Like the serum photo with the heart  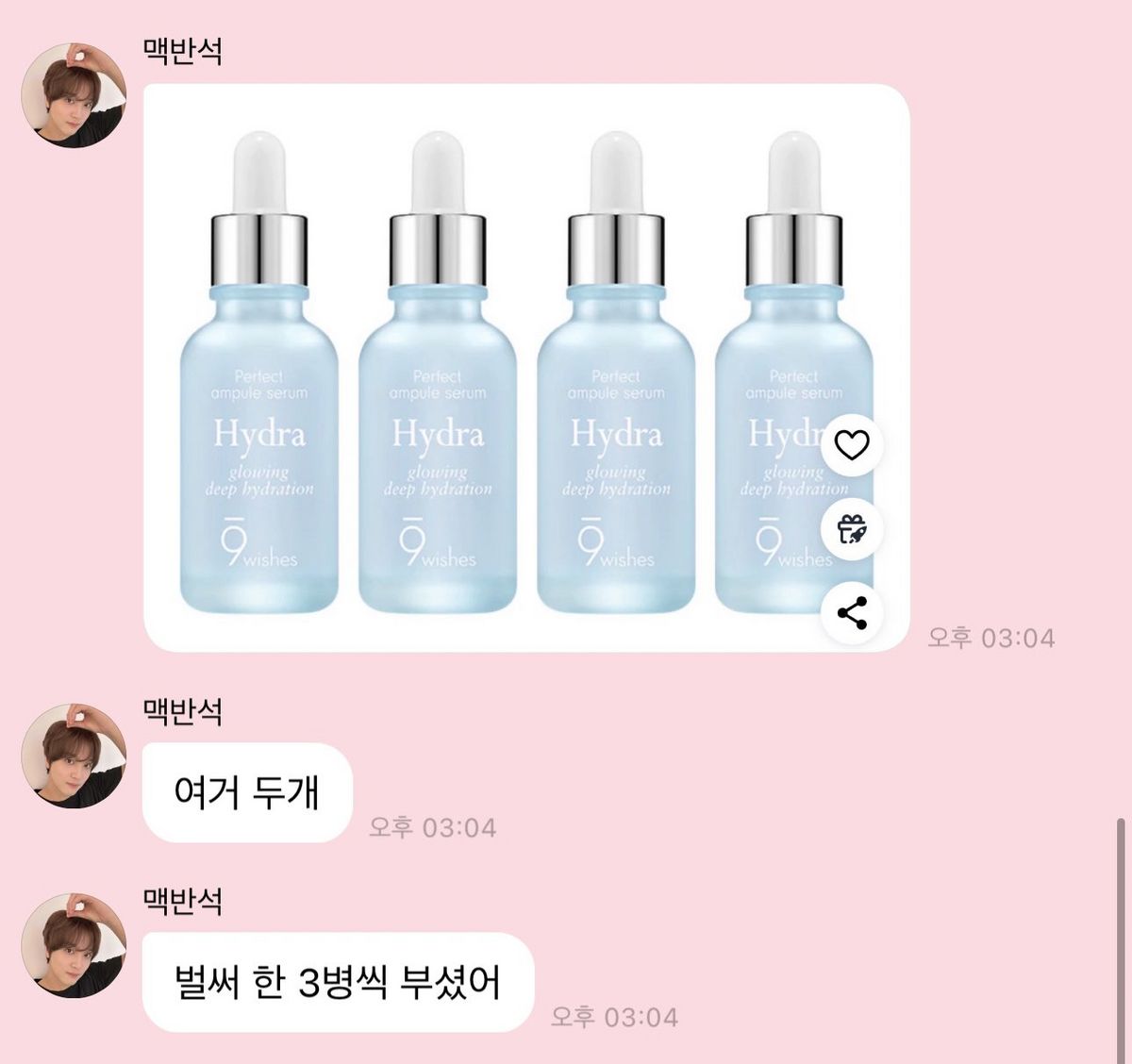pyautogui.click(x=852, y=444)
